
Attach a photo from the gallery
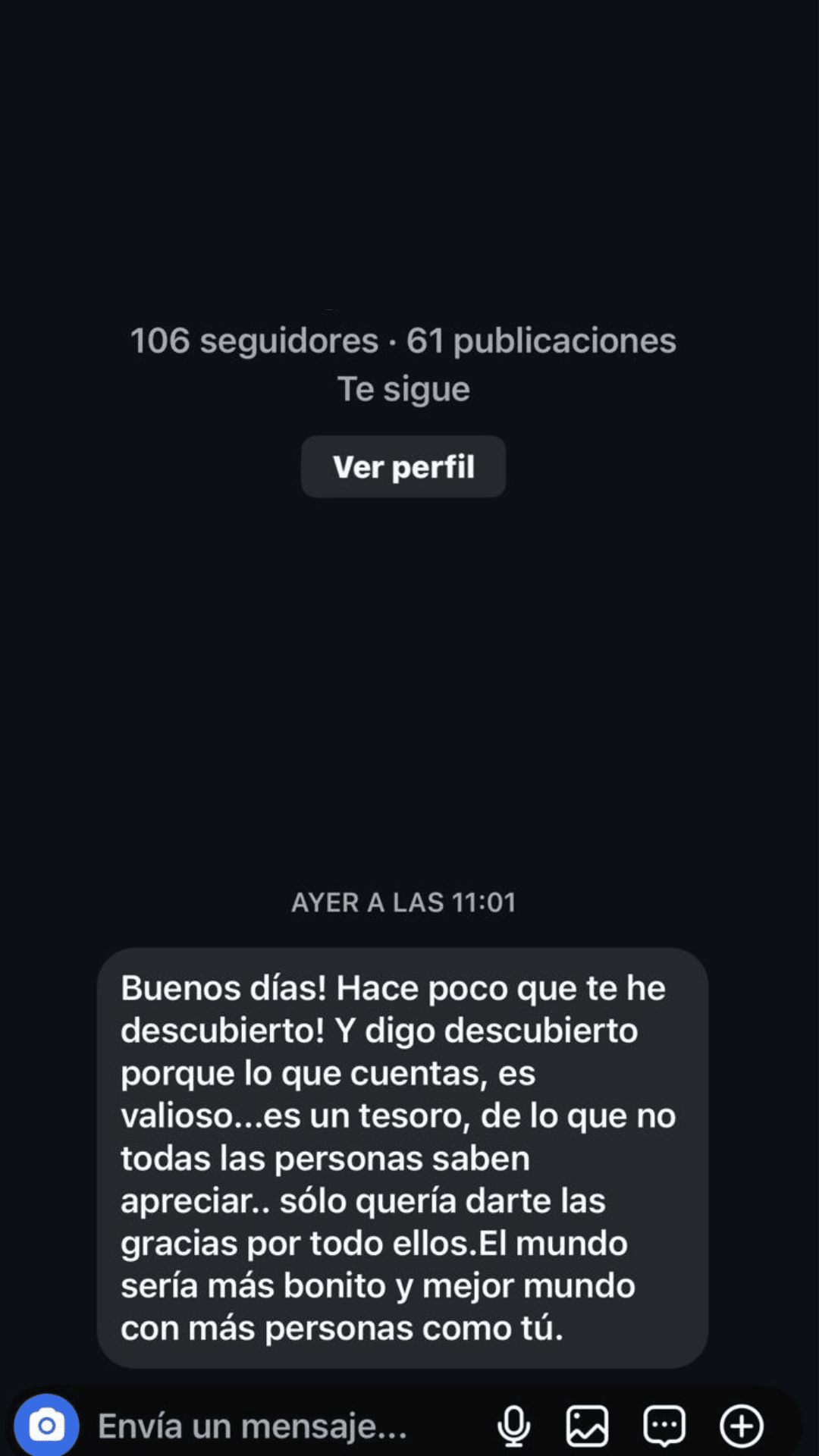tap(588, 1426)
